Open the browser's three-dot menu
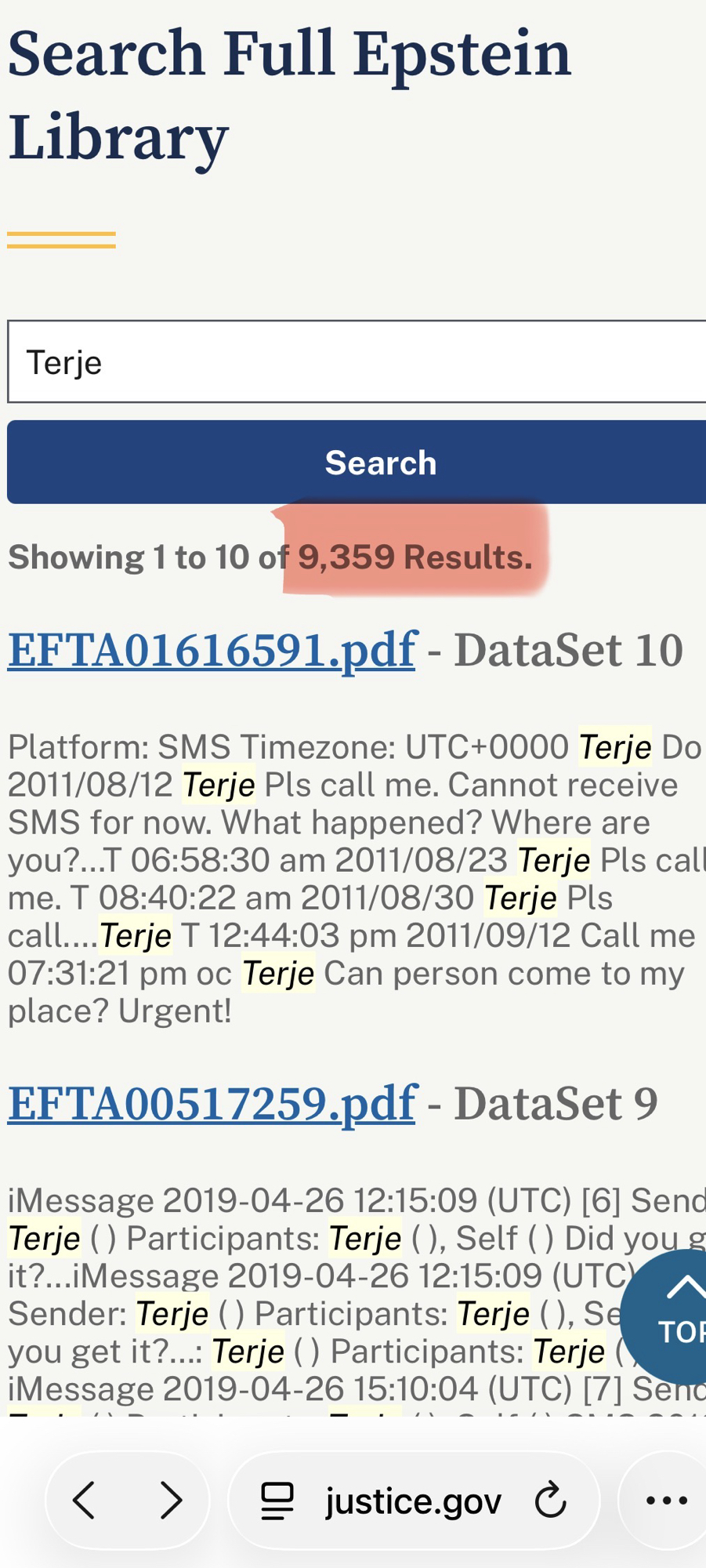 point(666,1501)
